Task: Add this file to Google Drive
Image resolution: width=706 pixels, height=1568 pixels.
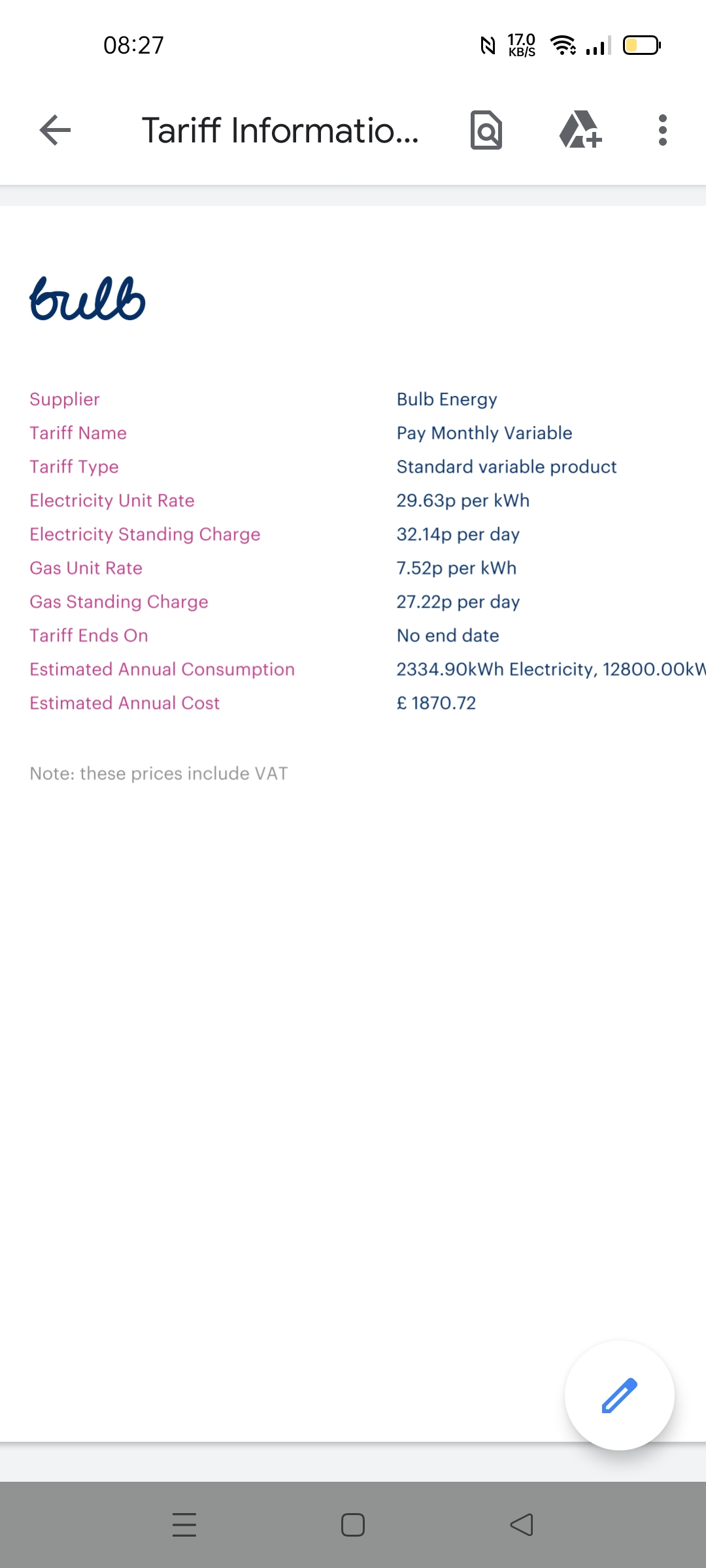Action: 580,129
